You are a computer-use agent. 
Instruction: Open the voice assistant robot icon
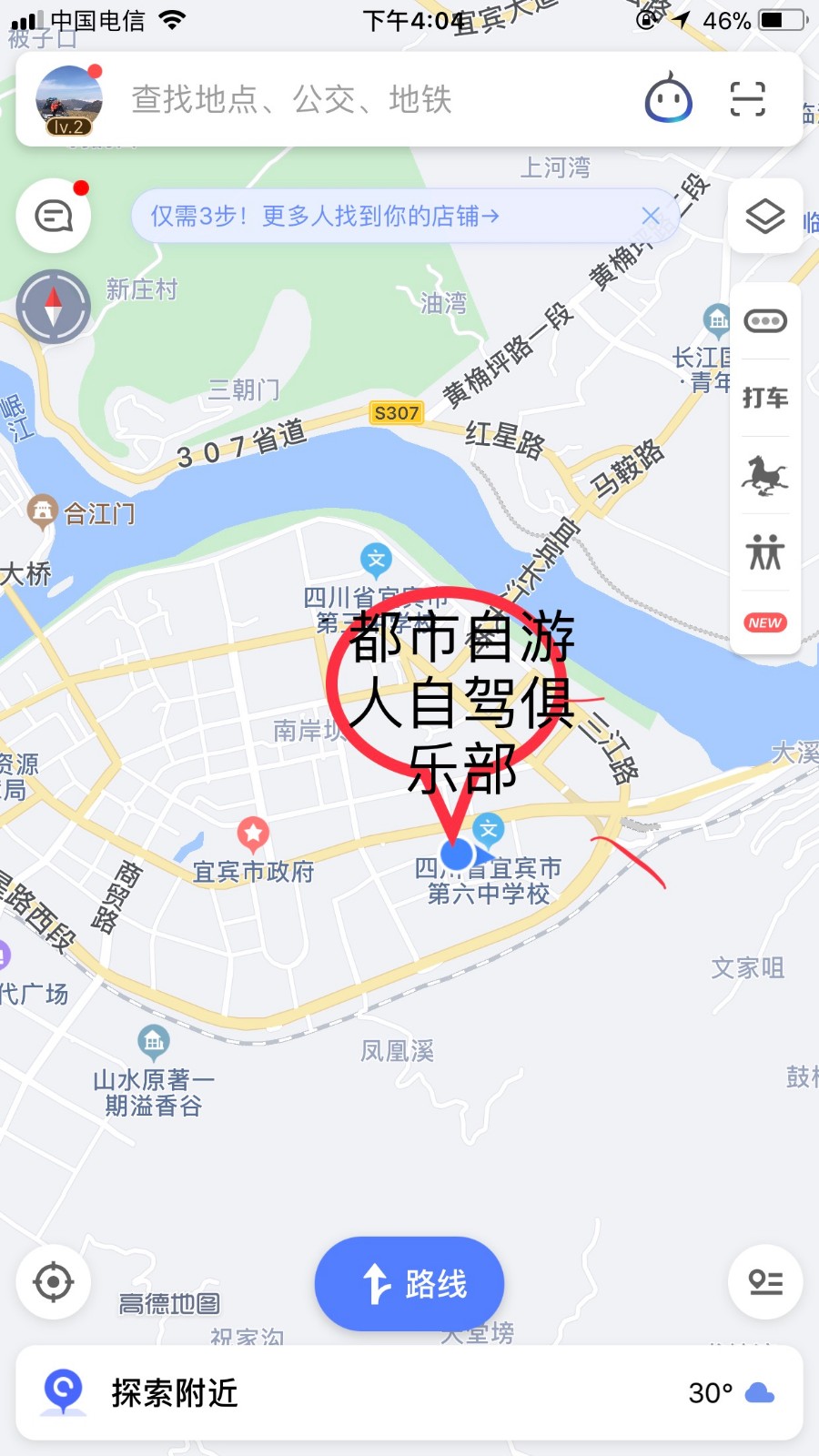coord(669,99)
